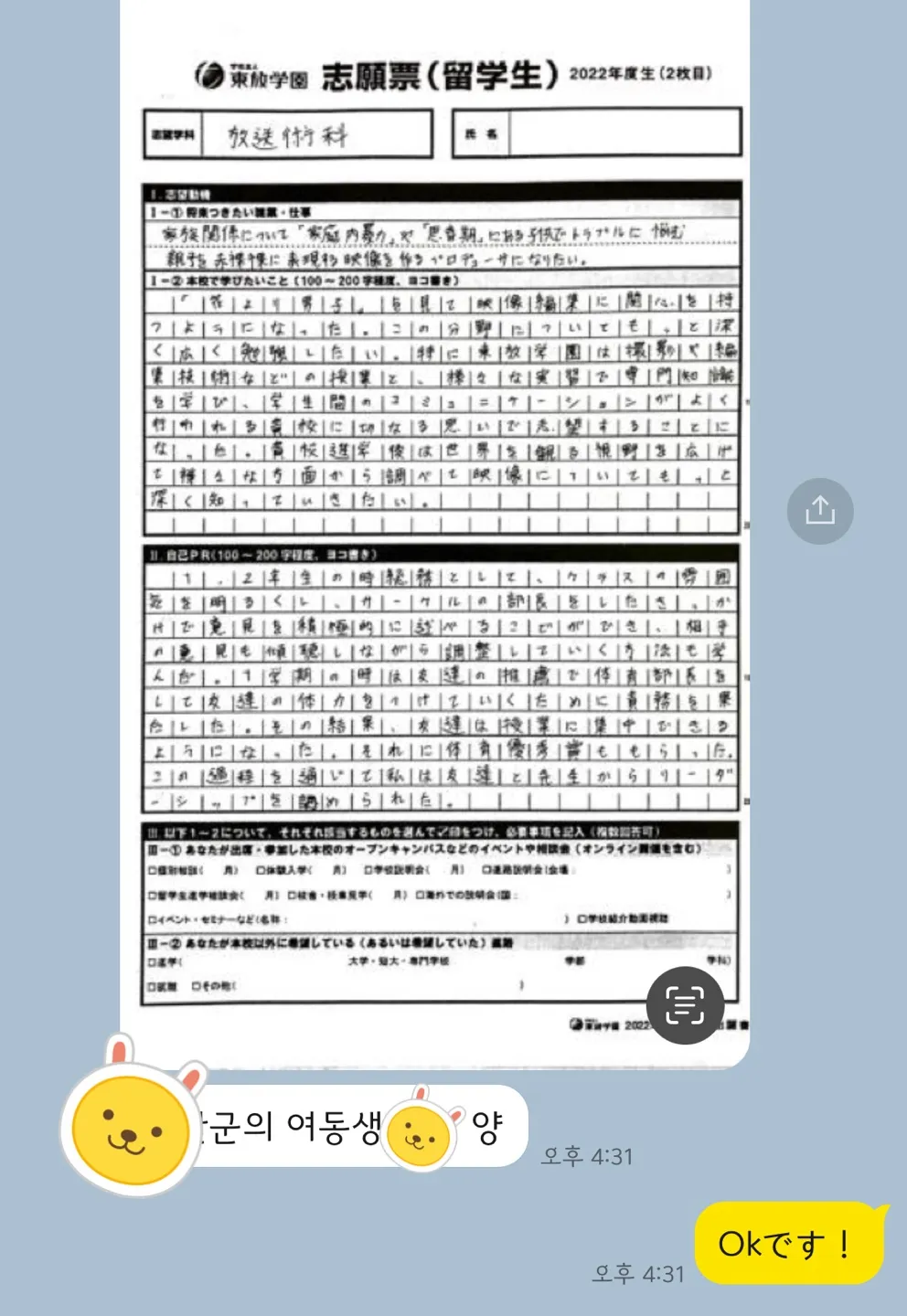Check the 就職 checkbox
This screenshot has width=907, height=1316.
tap(152, 984)
